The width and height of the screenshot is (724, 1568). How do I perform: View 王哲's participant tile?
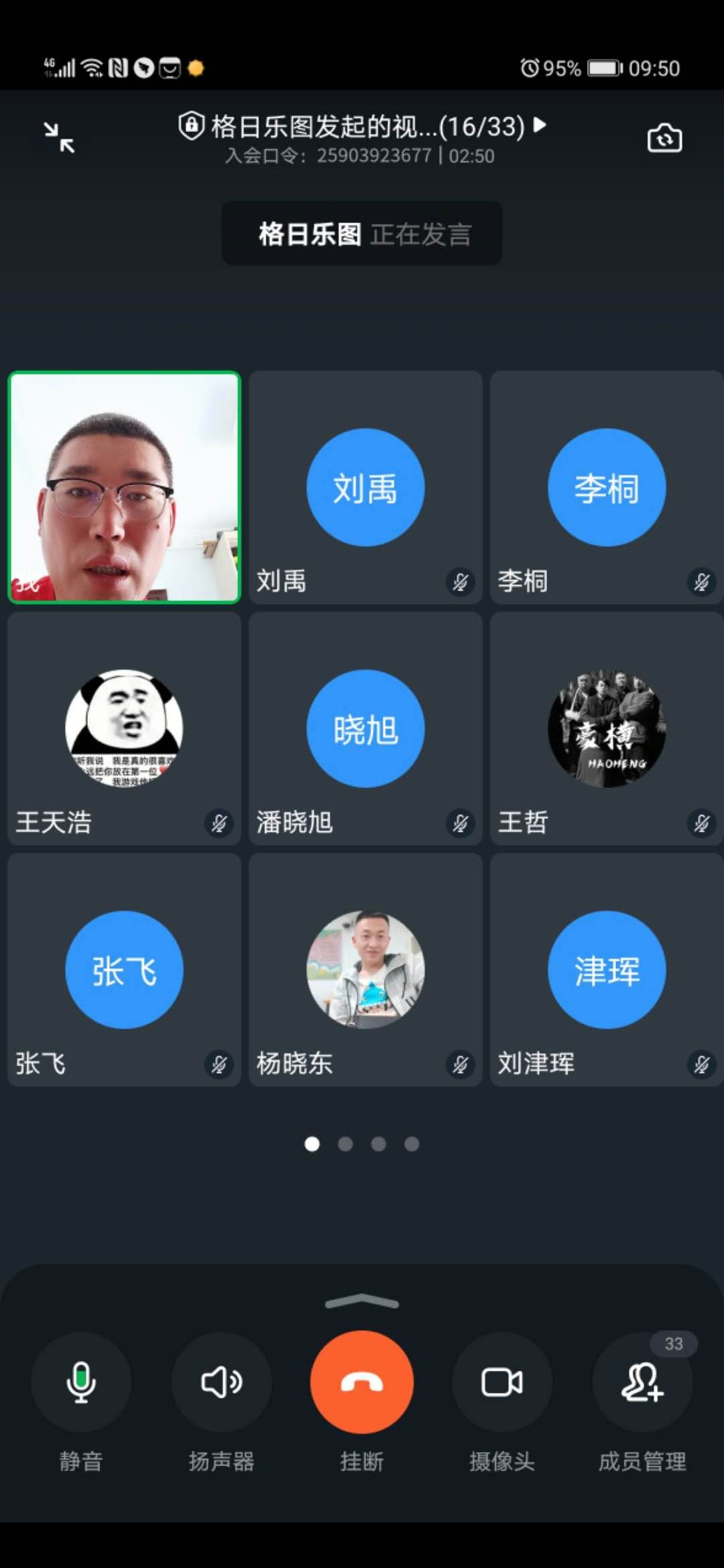(x=607, y=728)
